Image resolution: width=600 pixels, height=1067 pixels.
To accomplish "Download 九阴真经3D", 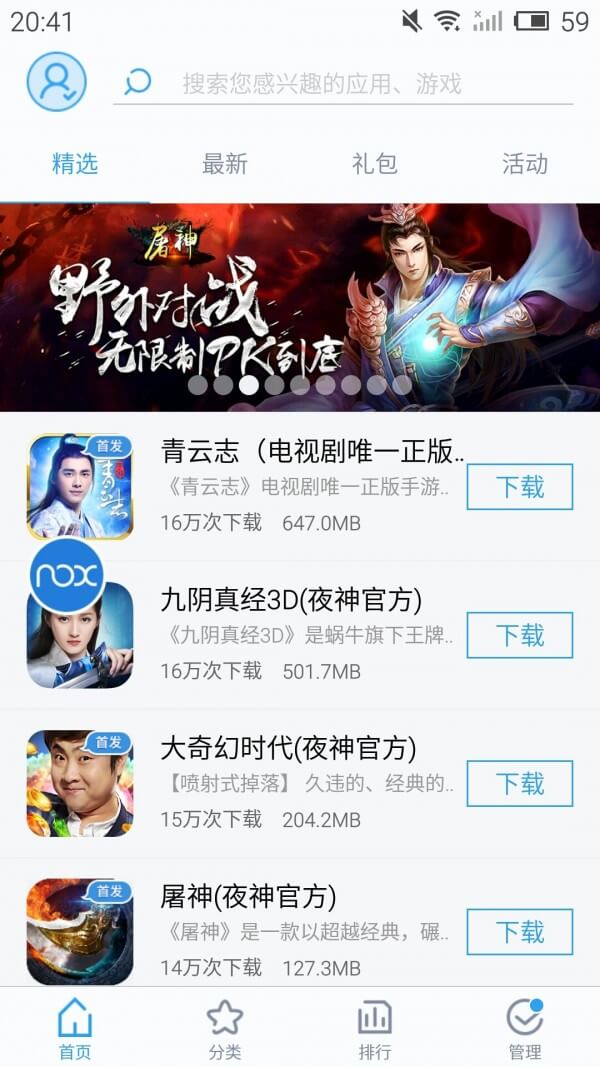I will [519, 635].
